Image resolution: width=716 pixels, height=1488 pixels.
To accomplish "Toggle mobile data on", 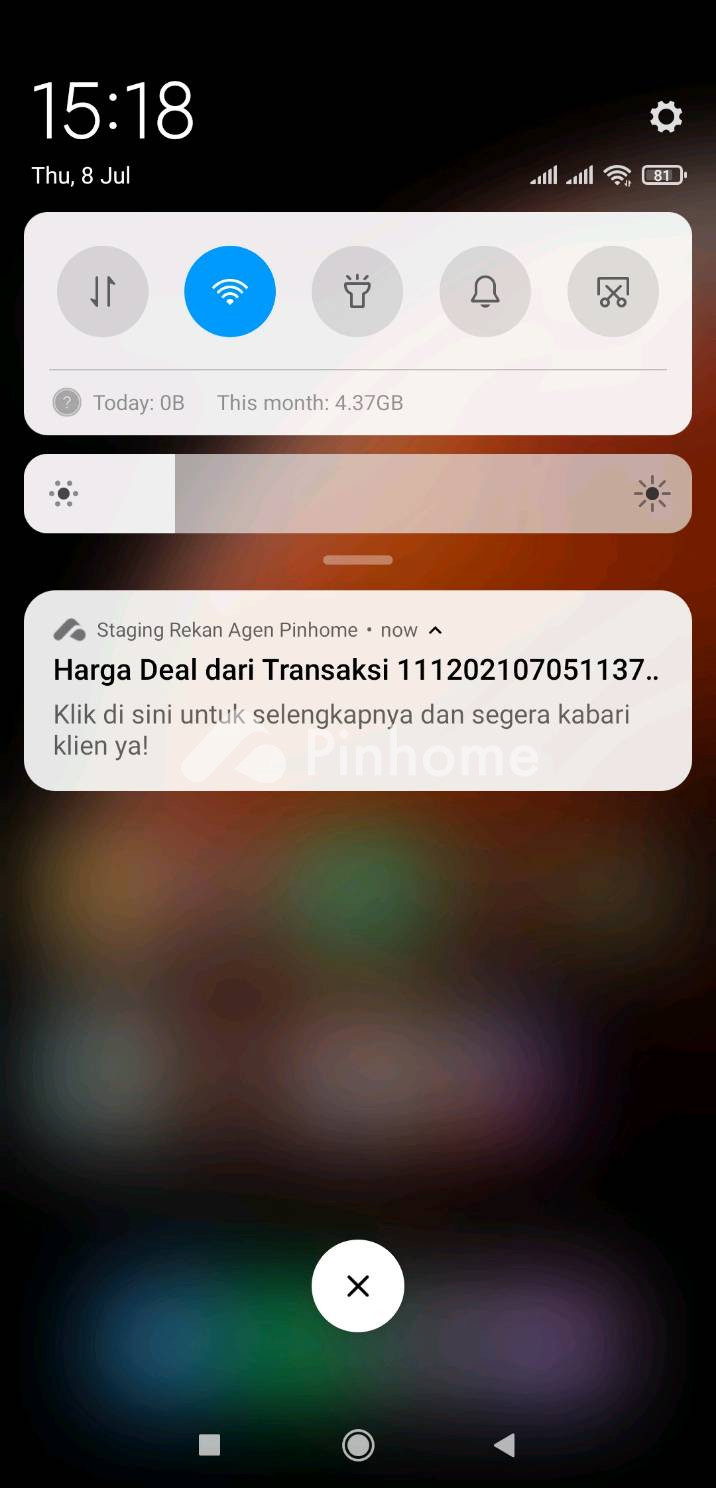I will tap(103, 291).
